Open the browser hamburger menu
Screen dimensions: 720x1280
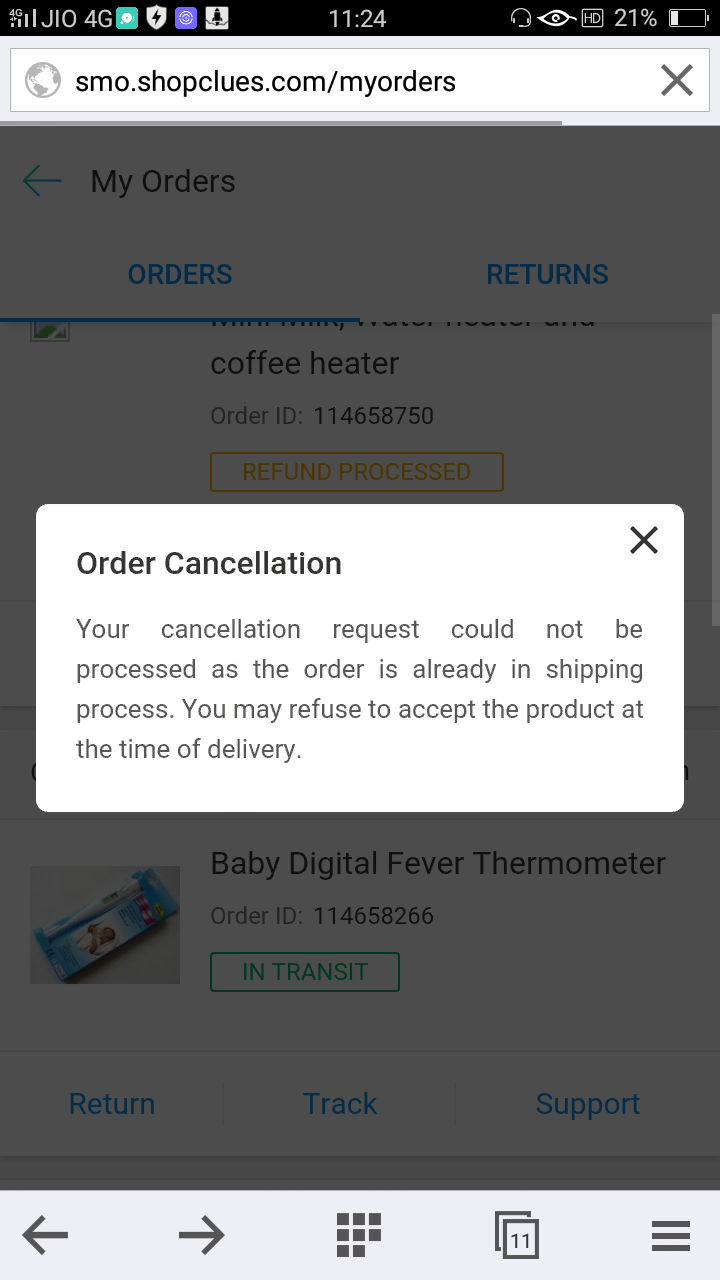(x=671, y=1236)
